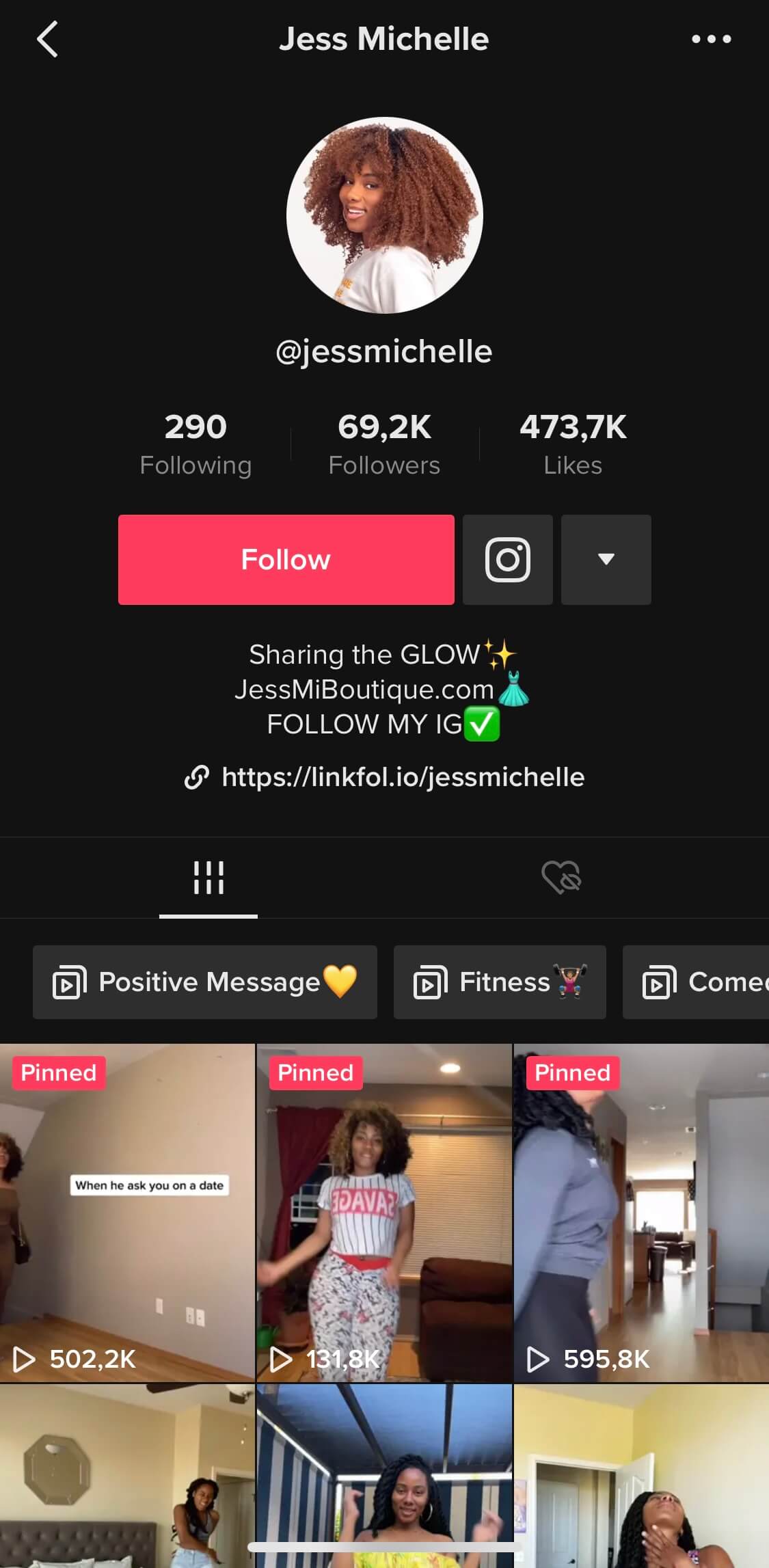The image size is (769, 1568).
Task: Go back using the top-left arrow
Action: coord(47,39)
